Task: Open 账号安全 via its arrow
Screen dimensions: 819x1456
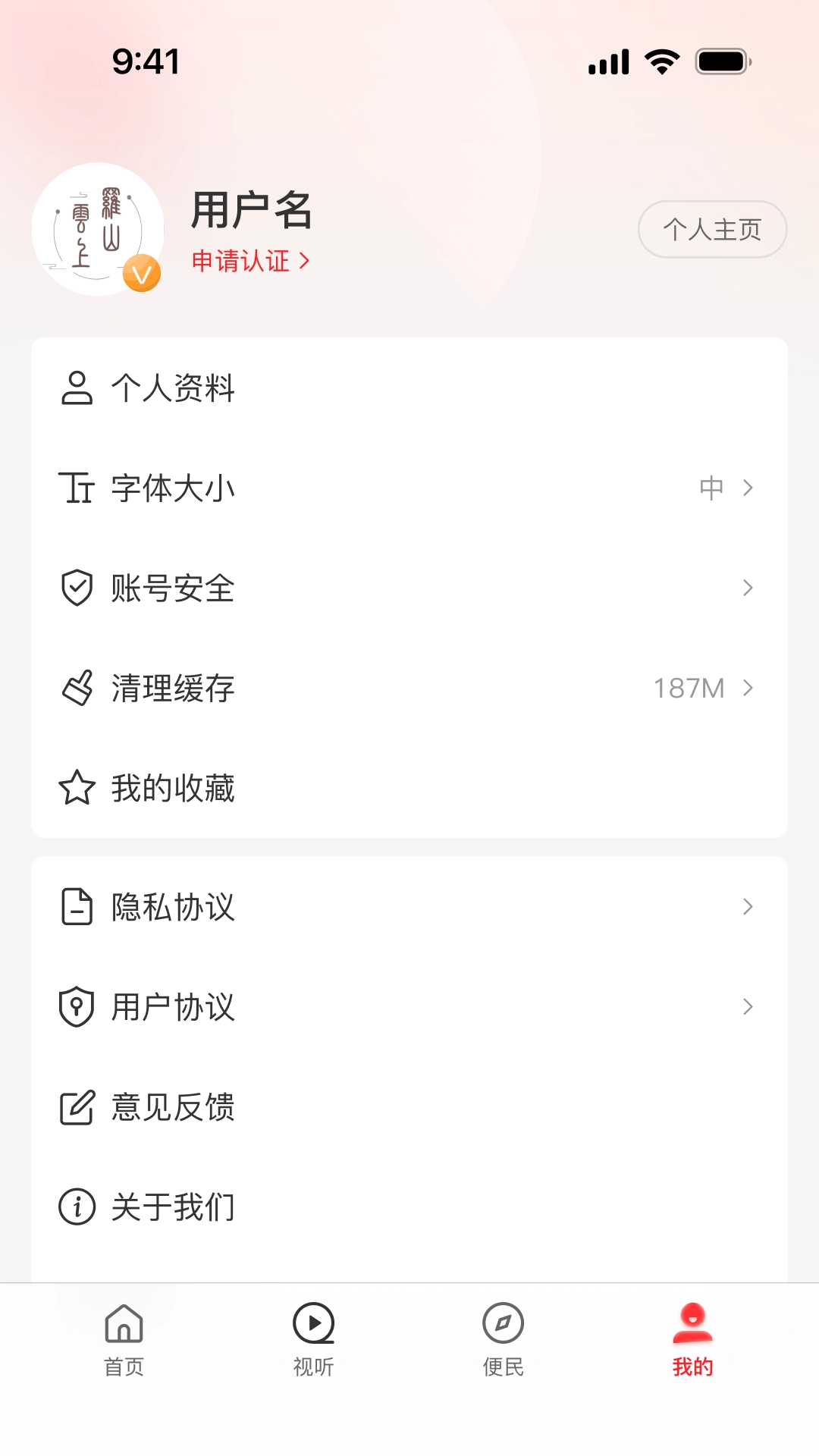Action: click(748, 588)
